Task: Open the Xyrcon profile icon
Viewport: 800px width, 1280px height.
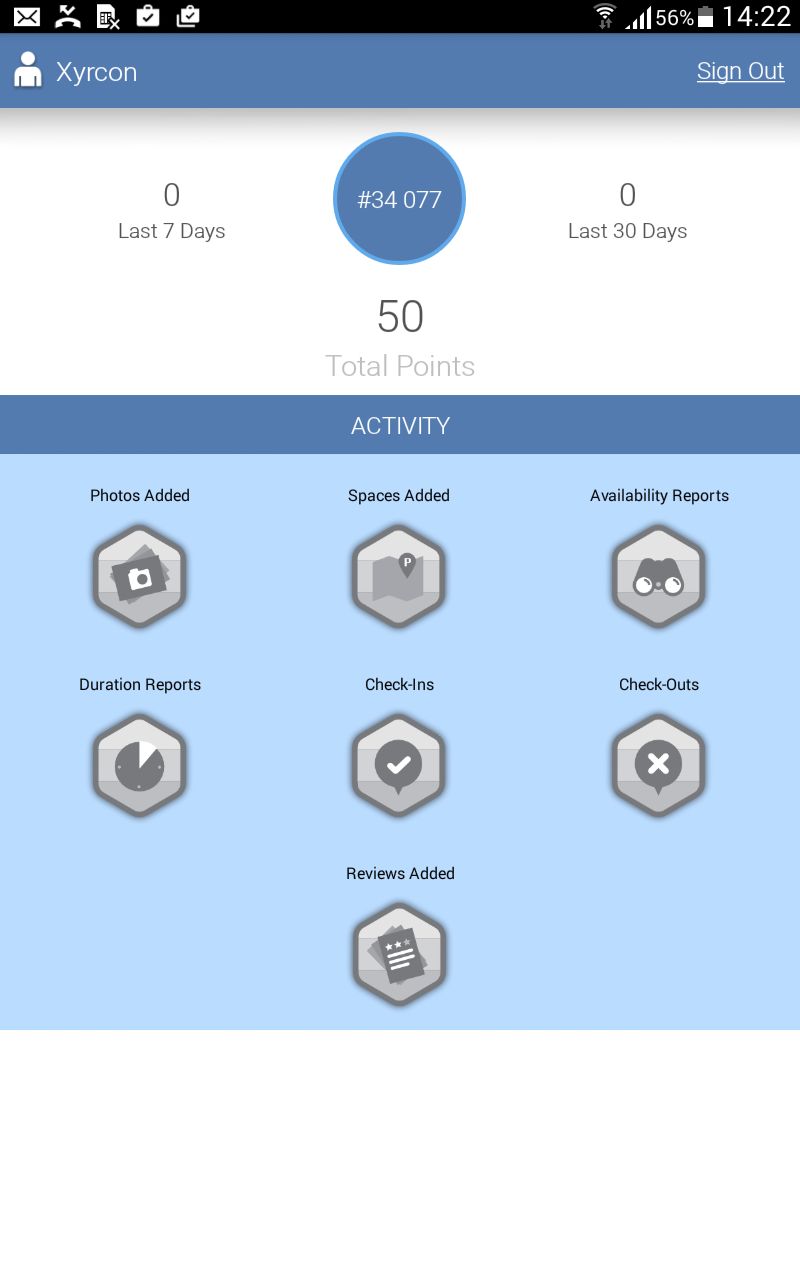Action: click(x=28, y=71)
